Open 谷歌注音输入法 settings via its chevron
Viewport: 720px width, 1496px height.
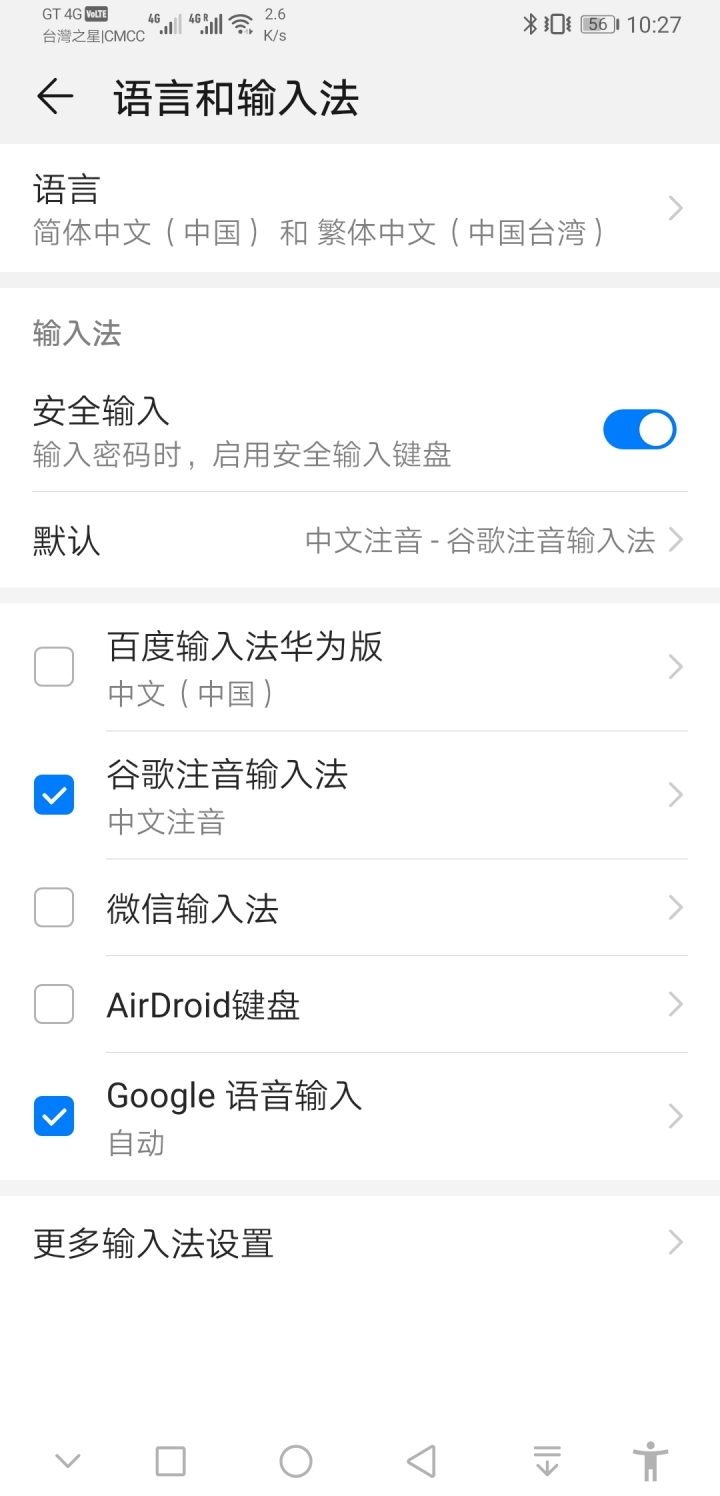676,795
